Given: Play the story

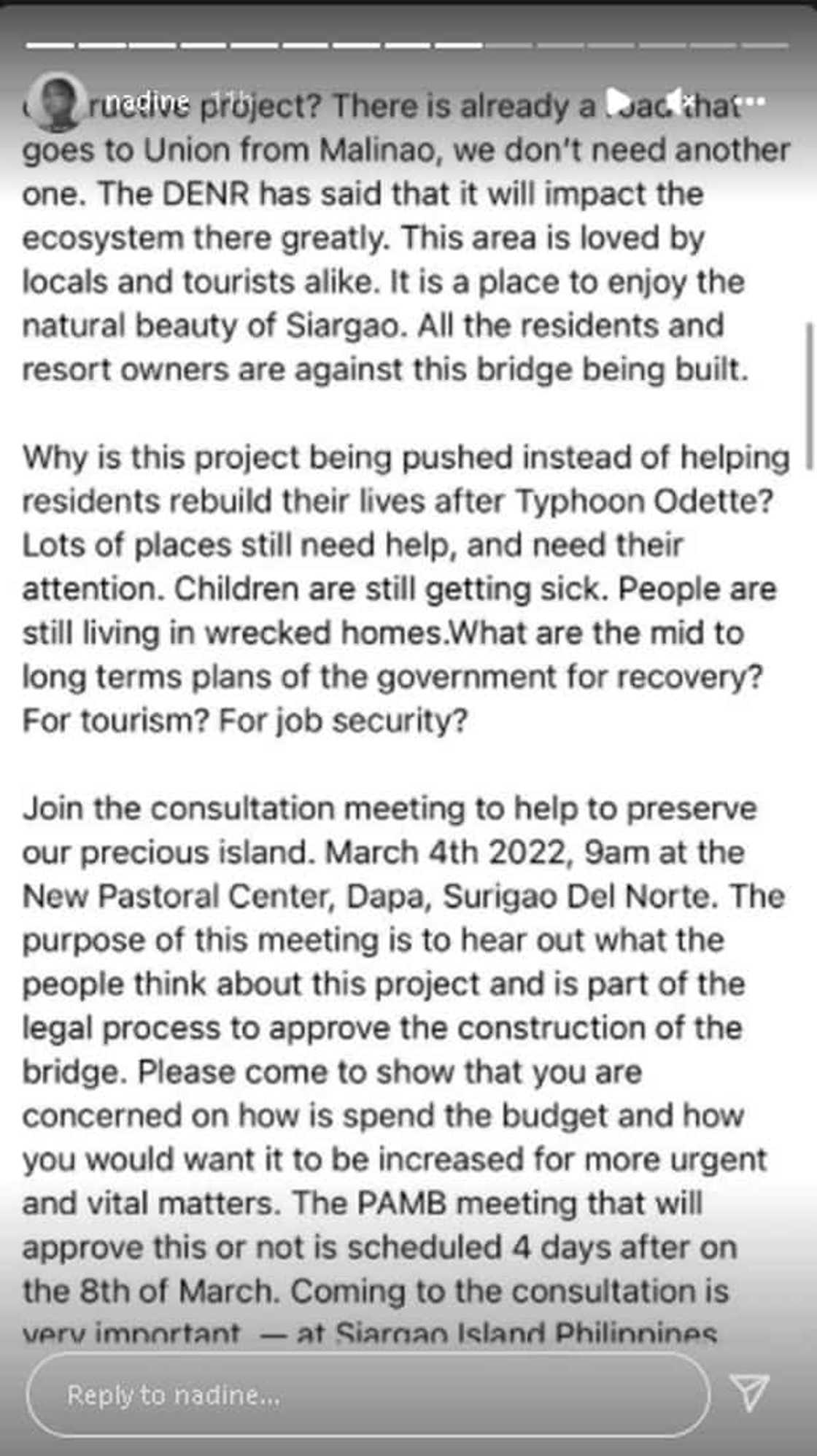Looking at the screenshot, I should pyautogui.click(x=619, y=101).
